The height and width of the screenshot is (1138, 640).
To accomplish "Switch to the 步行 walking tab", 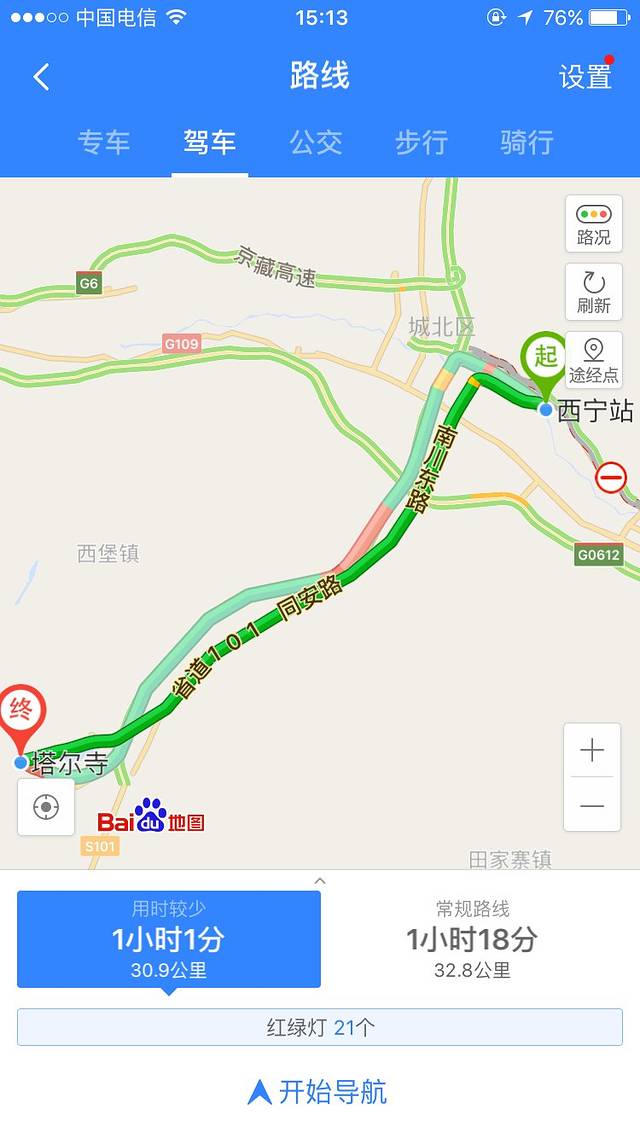I will (x=421, y=143).
